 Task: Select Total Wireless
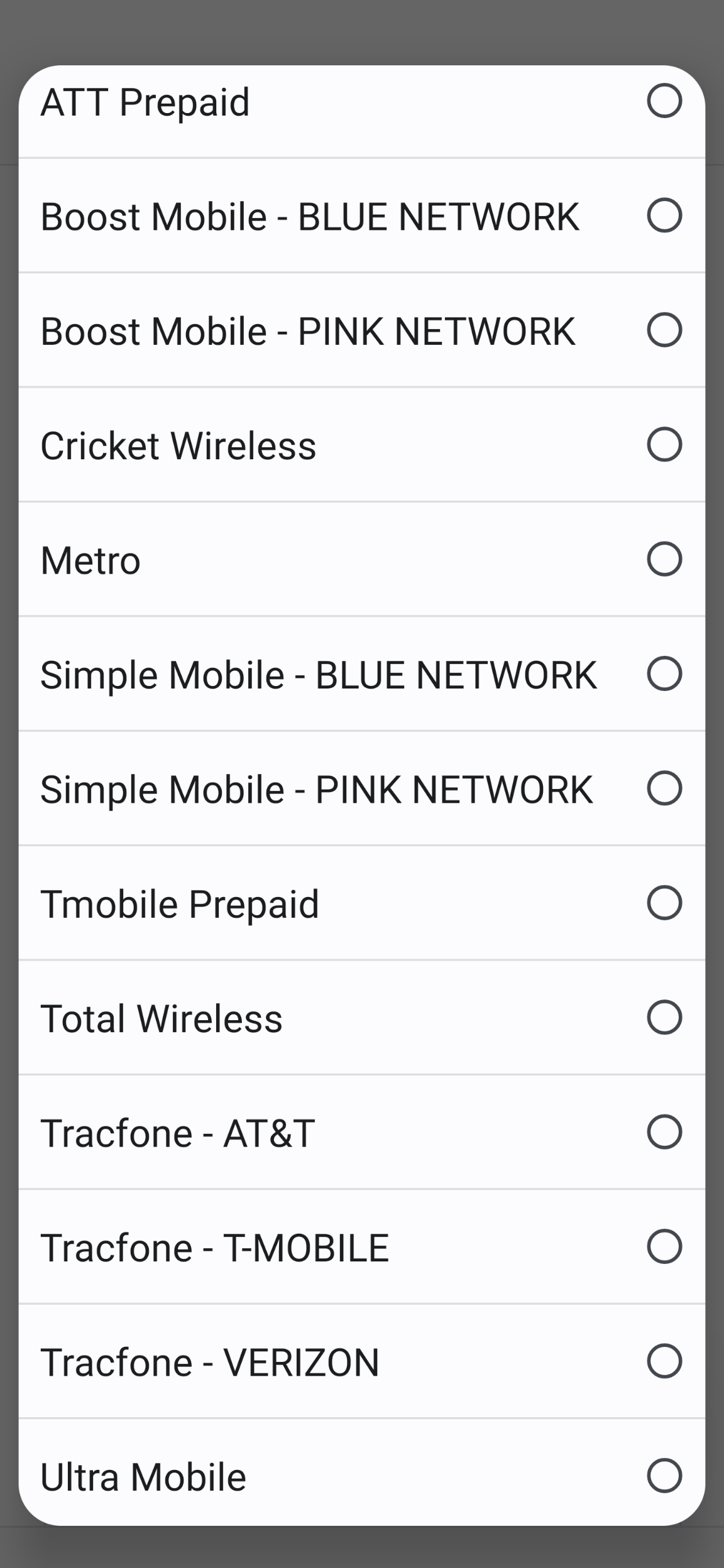click(362, 1018)
